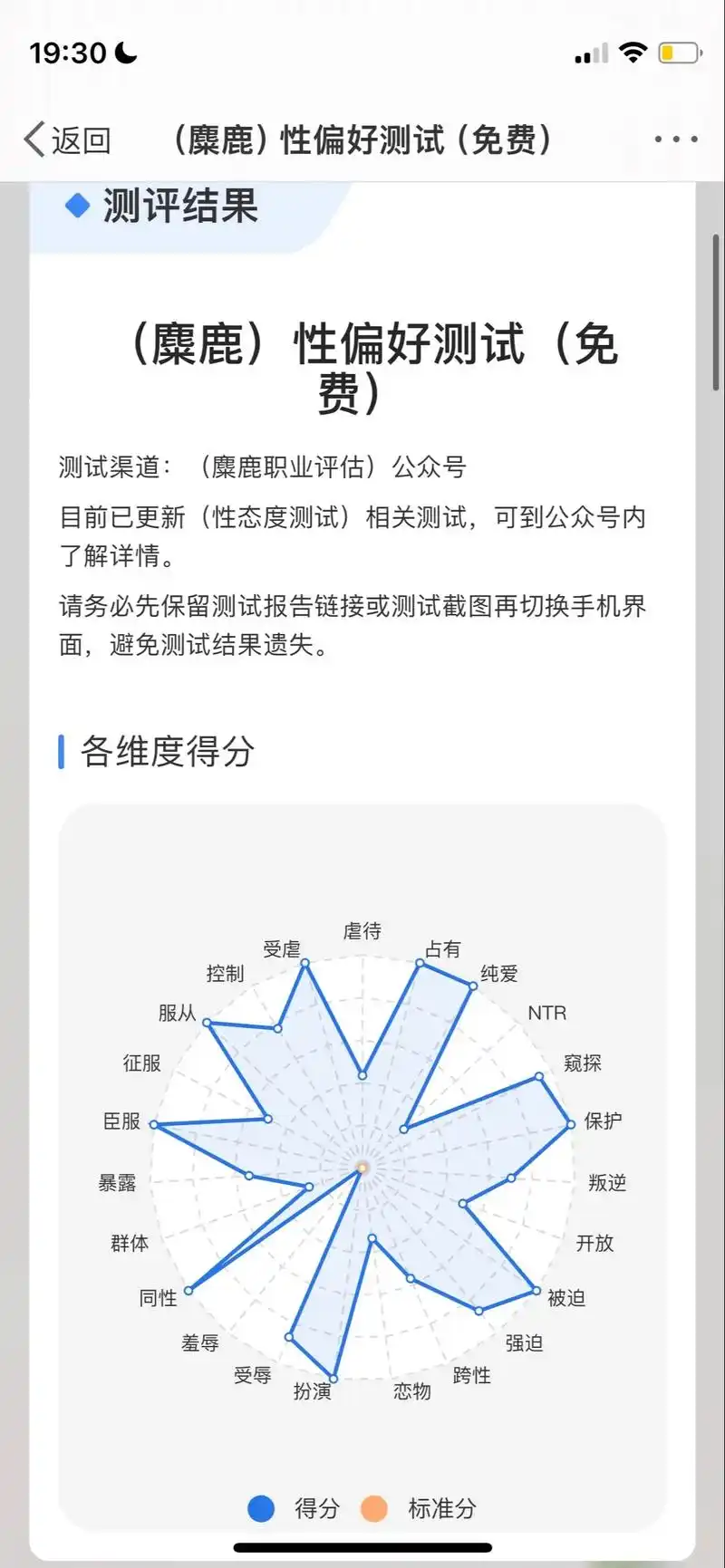The height and width of the screenshot is (1568, 725).
Task: Tap the battery indicator icon
Action: pyautogui.click(x=679, y=53)
